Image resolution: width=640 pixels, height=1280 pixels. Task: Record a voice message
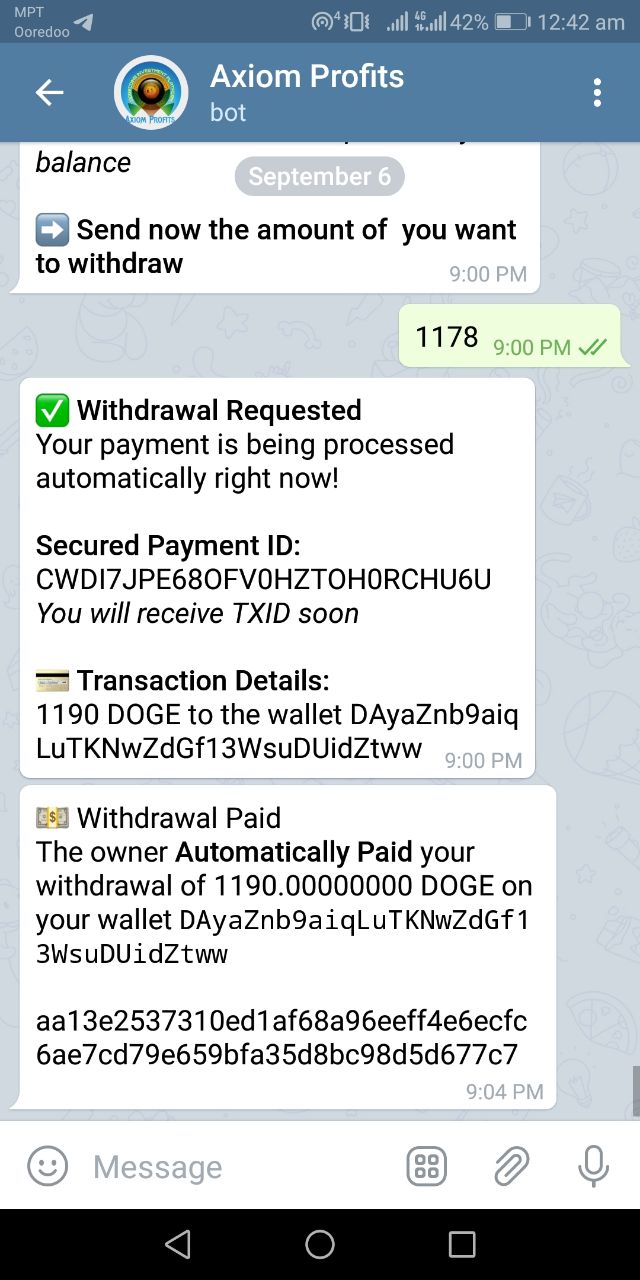(x=593, y=1166)
